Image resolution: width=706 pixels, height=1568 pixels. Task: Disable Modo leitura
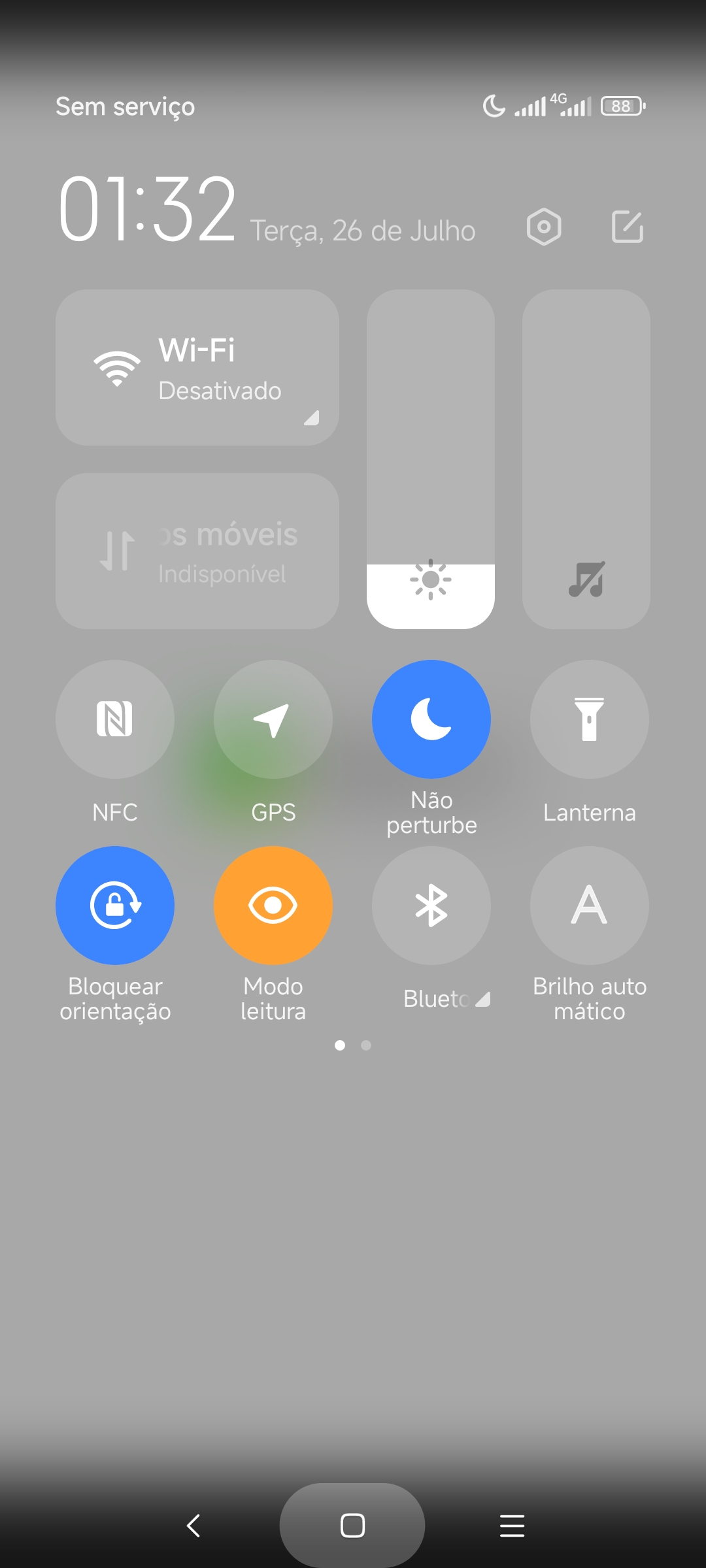pyautogui.click(x=273, y=906)
